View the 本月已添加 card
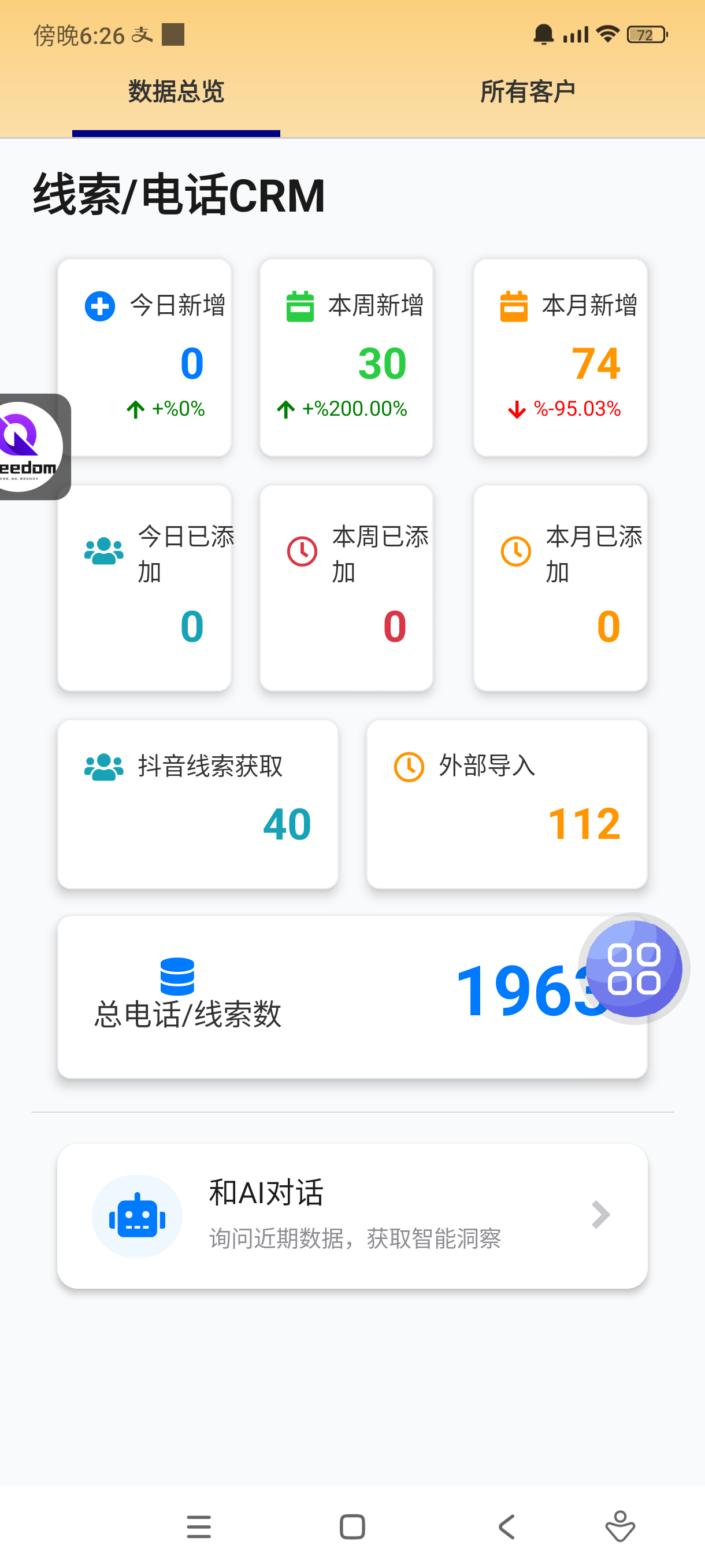 [560, 587]
